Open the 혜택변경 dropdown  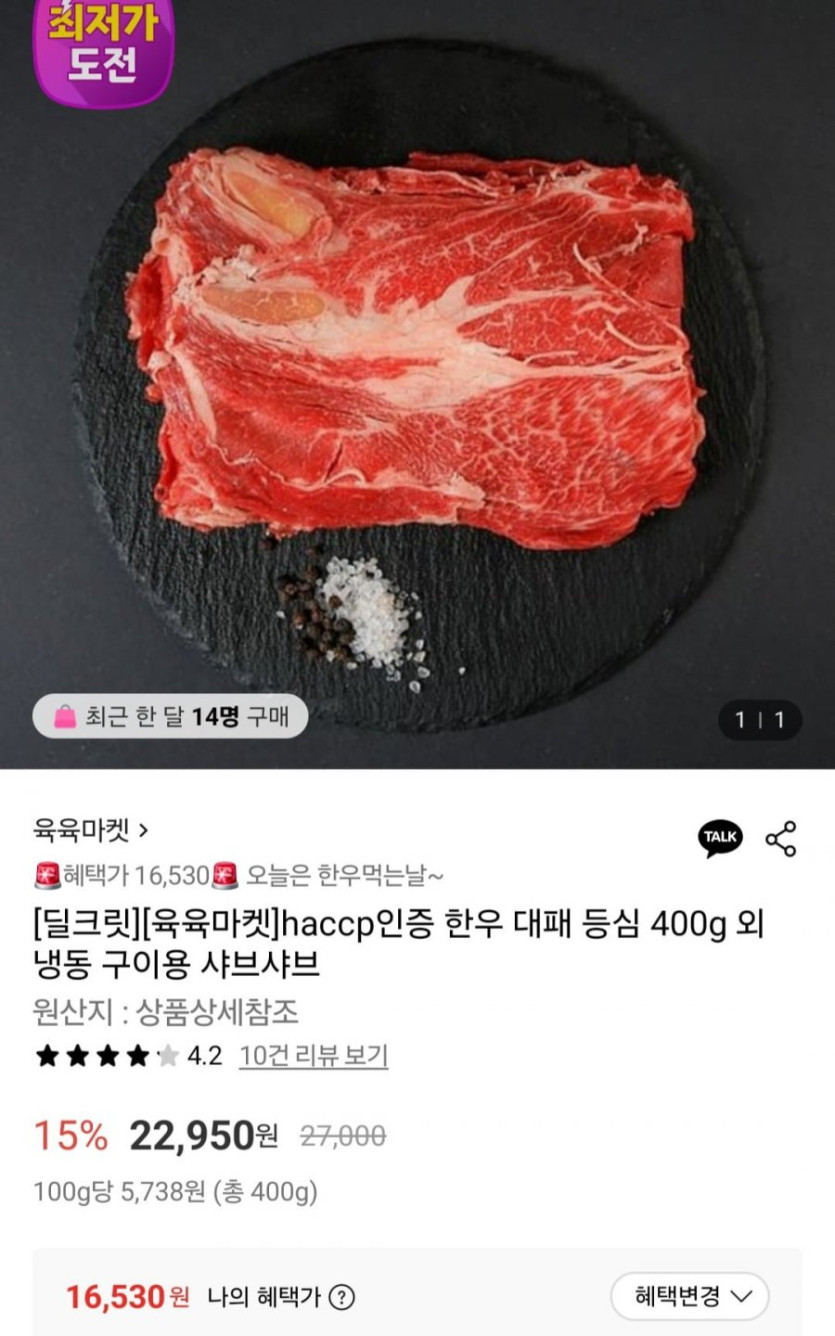point(690,1297)
